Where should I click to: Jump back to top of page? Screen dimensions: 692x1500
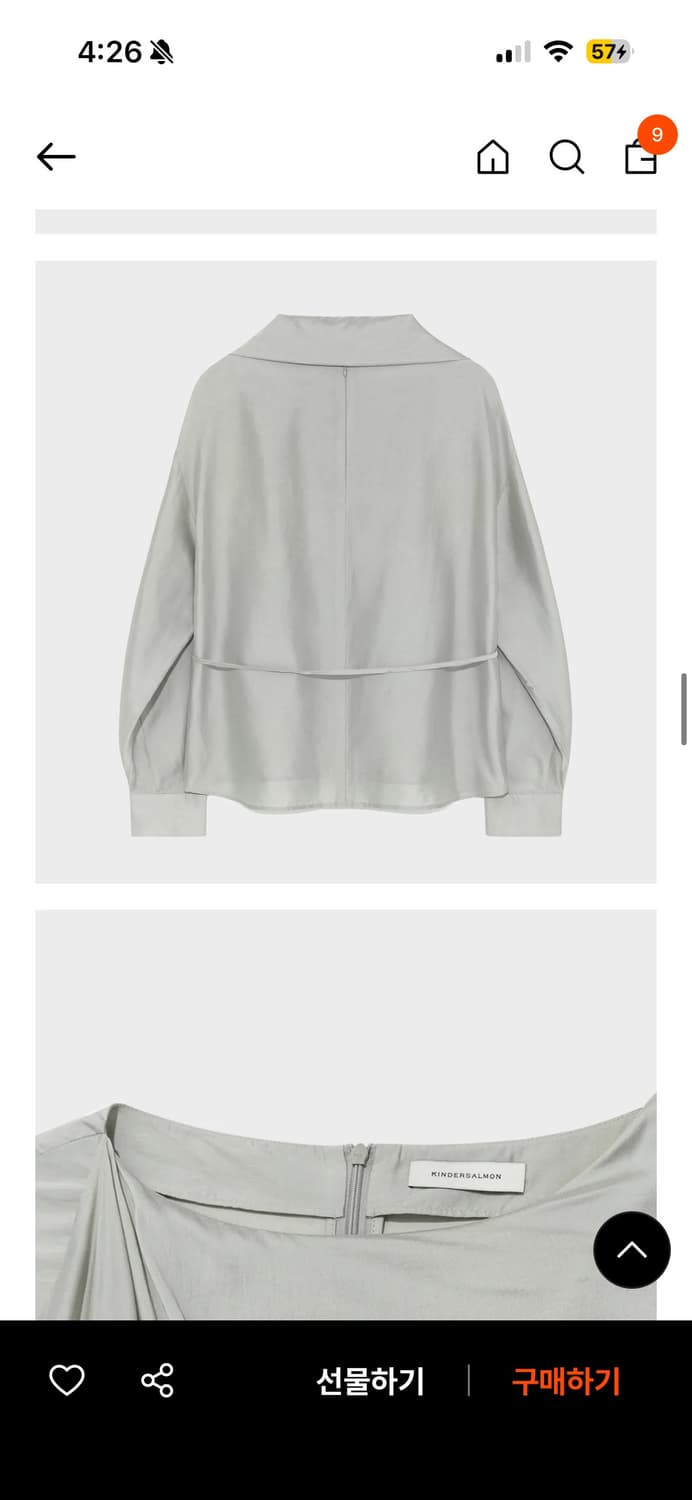pyautogui.click(x=631, y=1250)
